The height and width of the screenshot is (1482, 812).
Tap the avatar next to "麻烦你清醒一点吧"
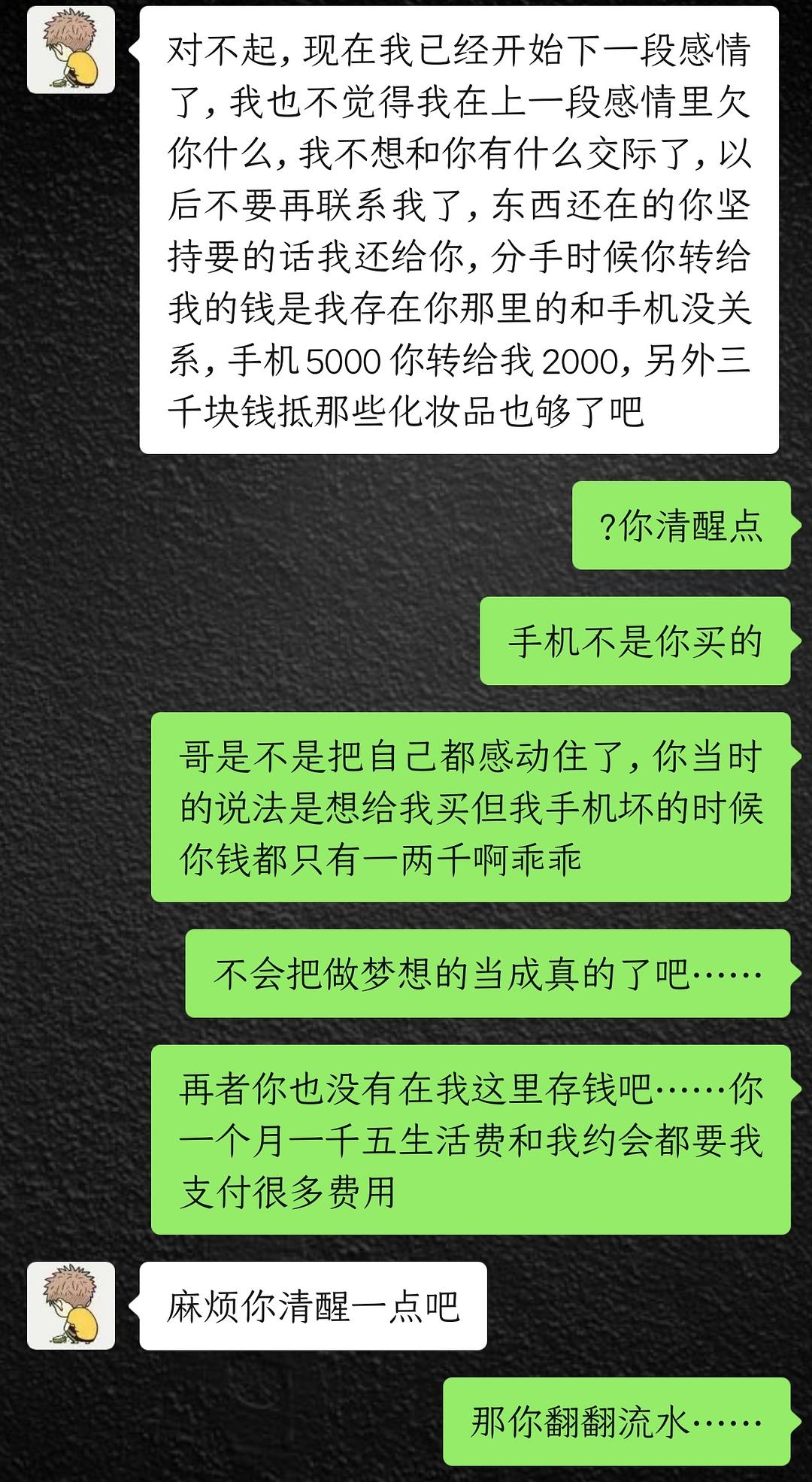click(x=71, y=1305)
